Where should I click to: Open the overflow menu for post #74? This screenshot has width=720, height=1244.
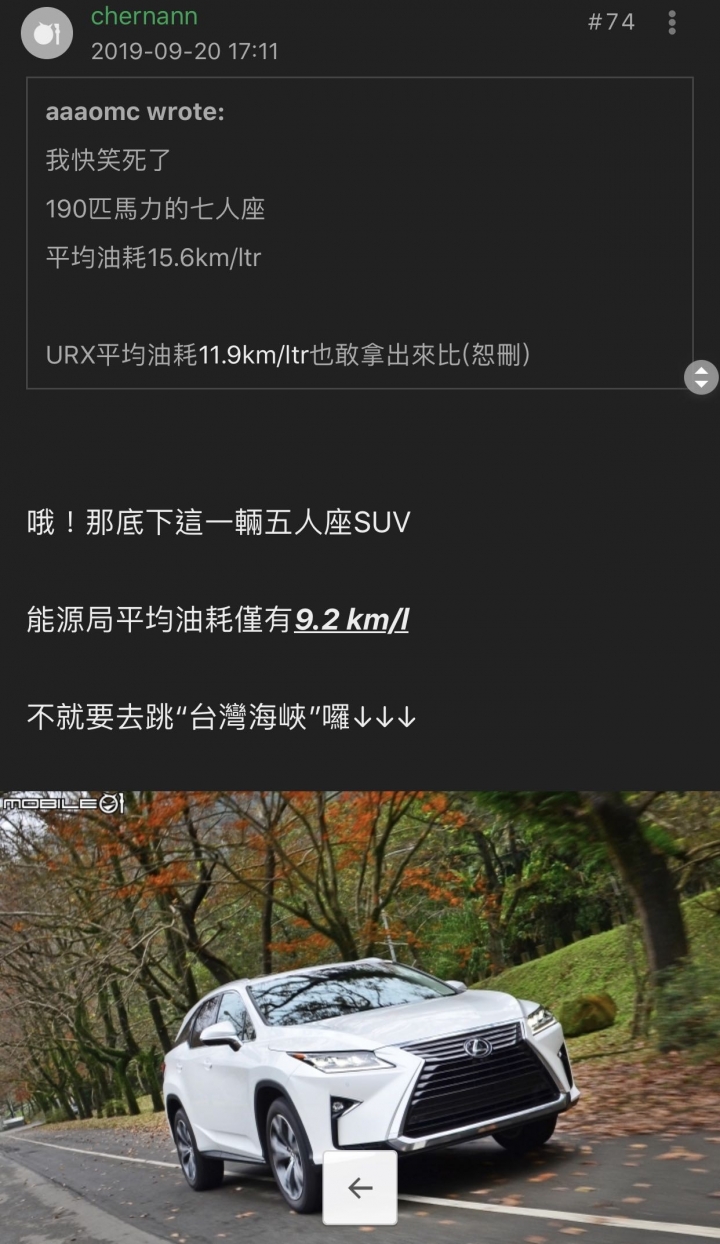(672, 23)
